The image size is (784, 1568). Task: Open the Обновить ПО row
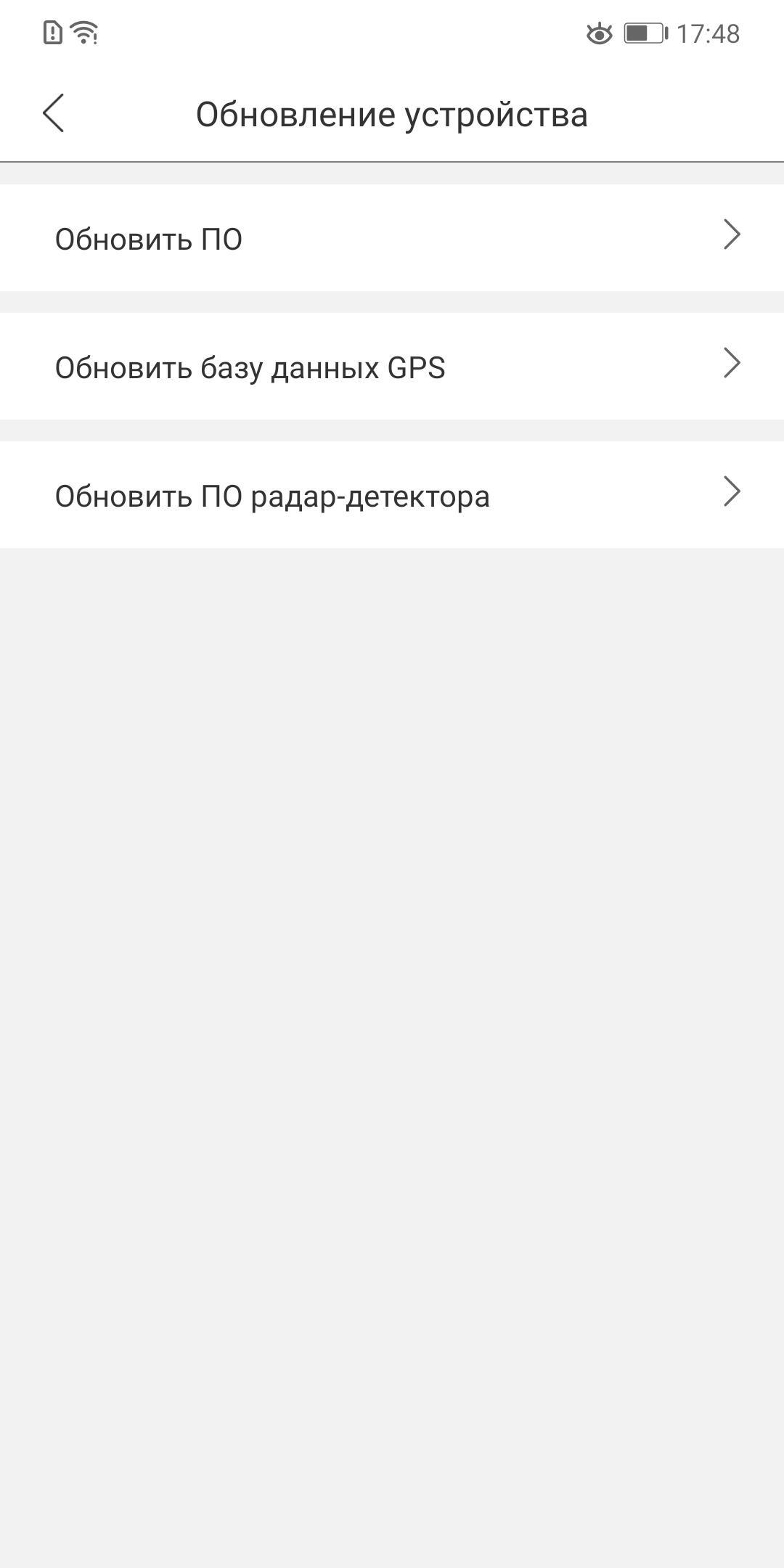click(392, 238)
